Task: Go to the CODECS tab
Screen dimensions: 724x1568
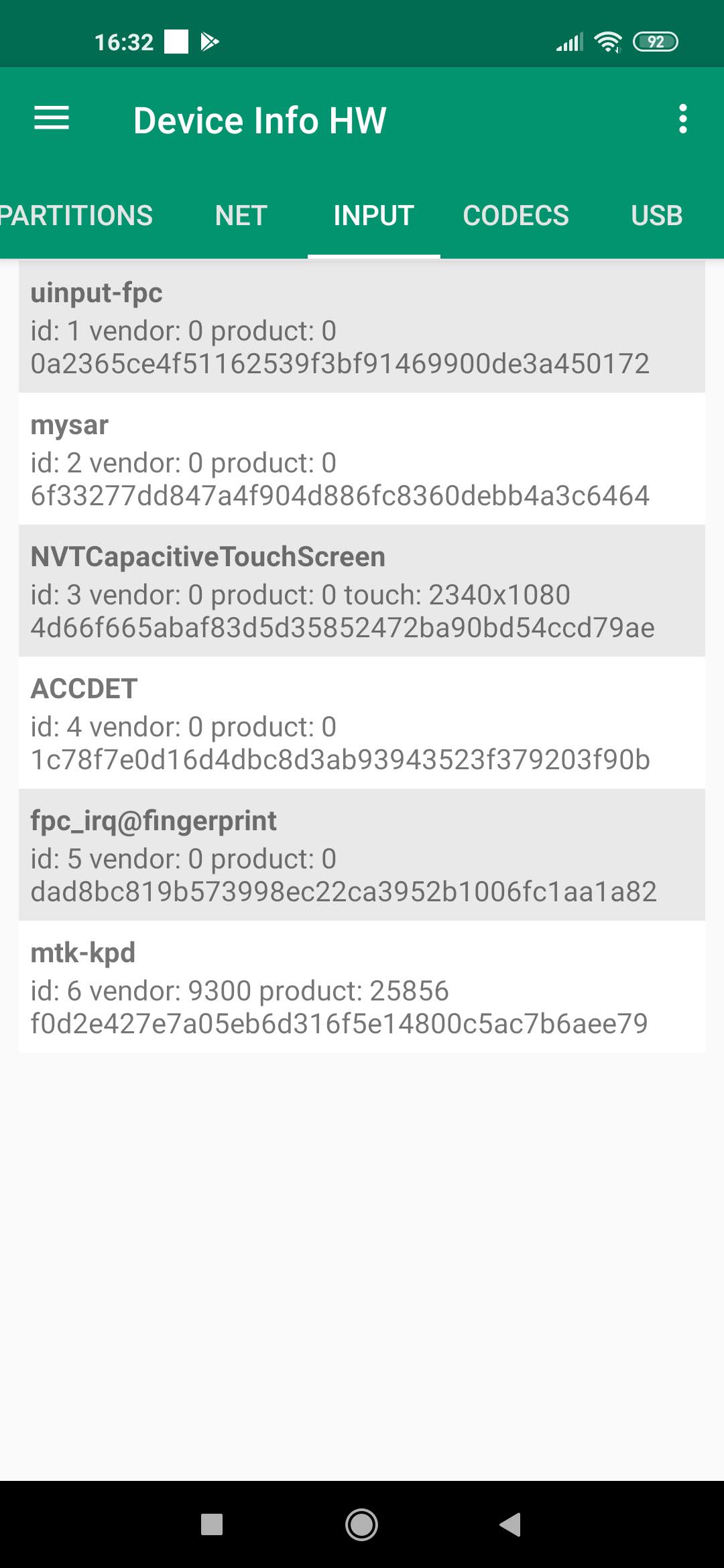Action: pyautogui.click(x=516, y=216)
